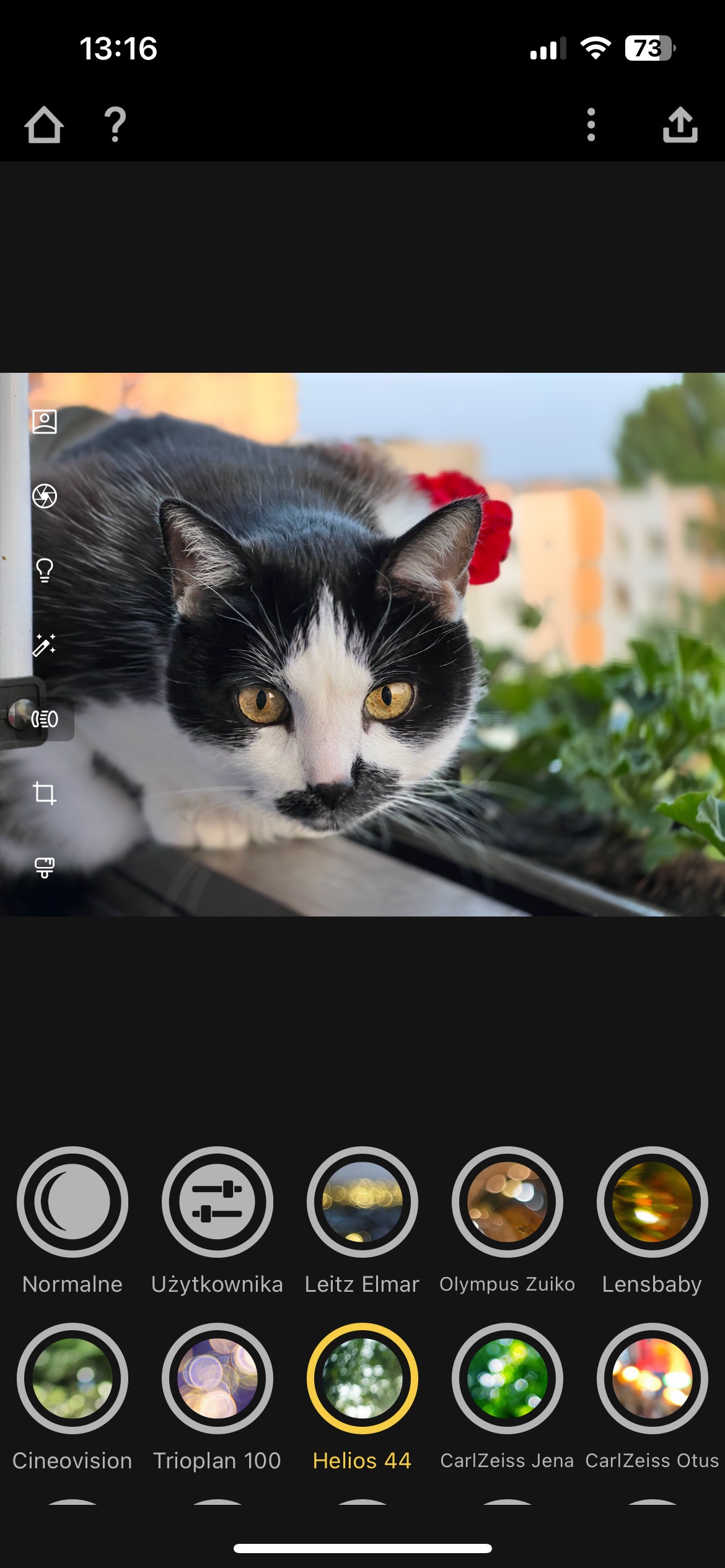
Task: Open the help question mark
Action: (x=115, y=125)
